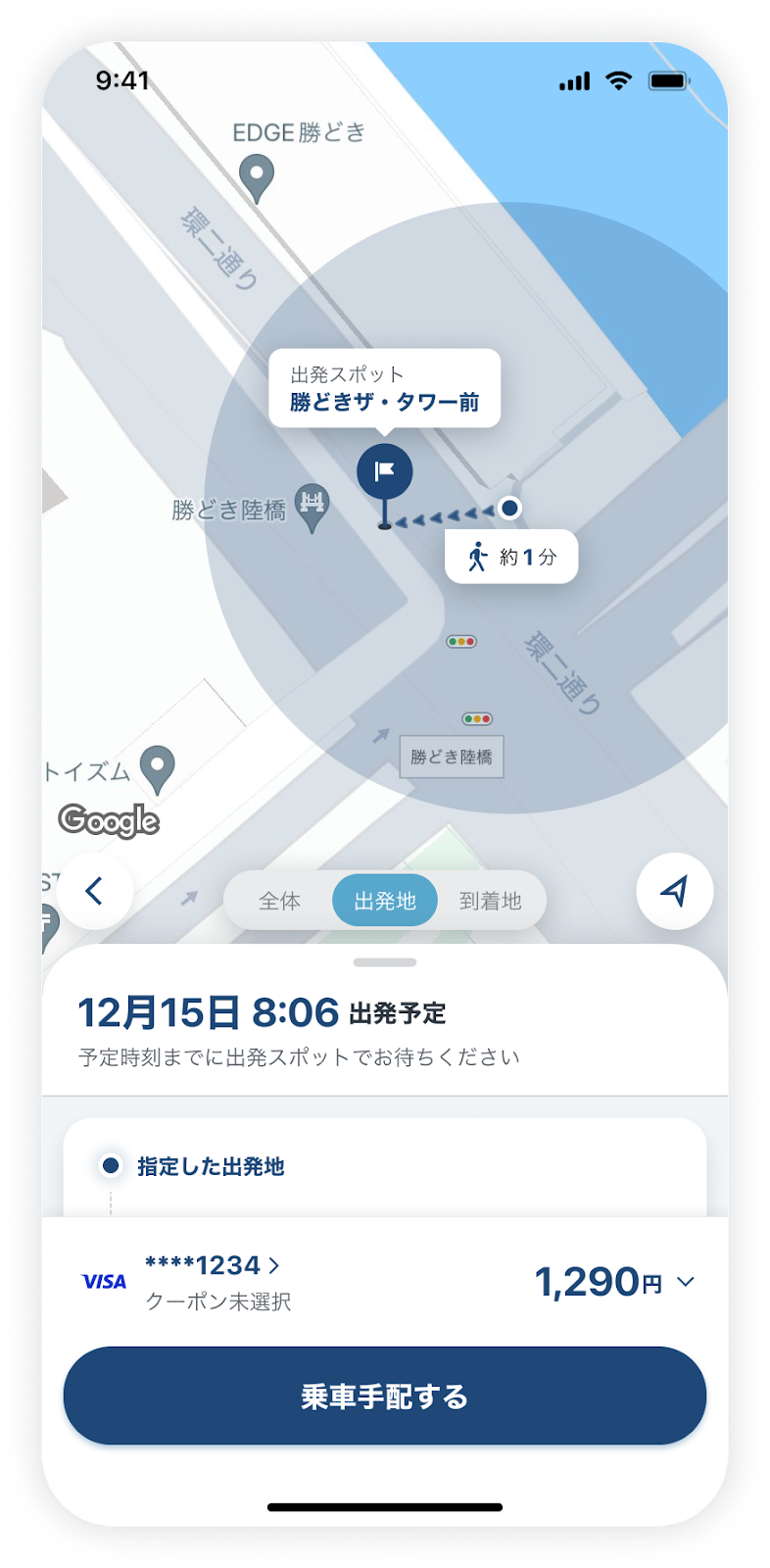Expand the 1,290円 fare details
This screenshot has height=1568, width=770.
tap(614, 1282)
